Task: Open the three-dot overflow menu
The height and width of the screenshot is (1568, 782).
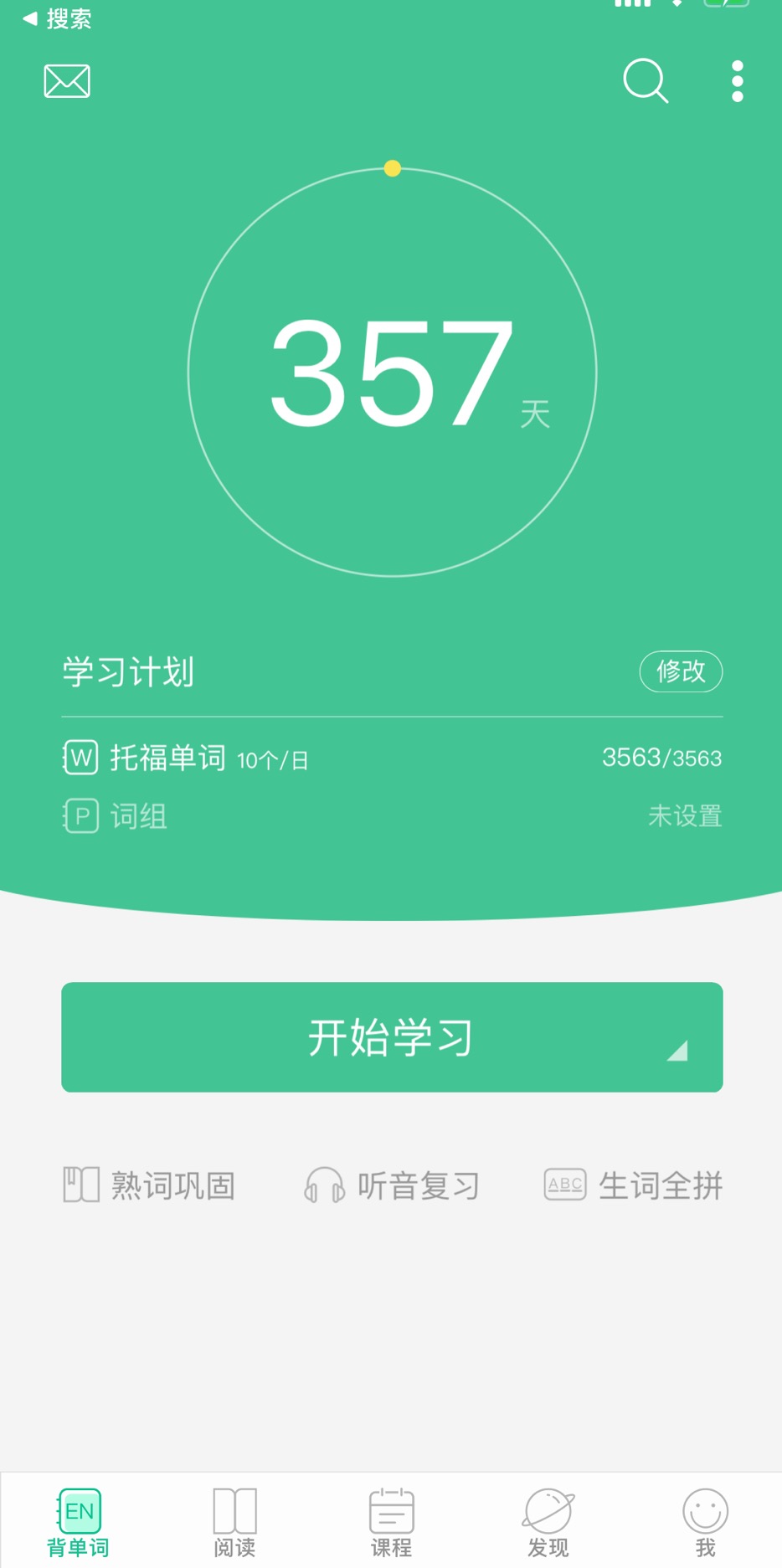Action: point(736,80)
